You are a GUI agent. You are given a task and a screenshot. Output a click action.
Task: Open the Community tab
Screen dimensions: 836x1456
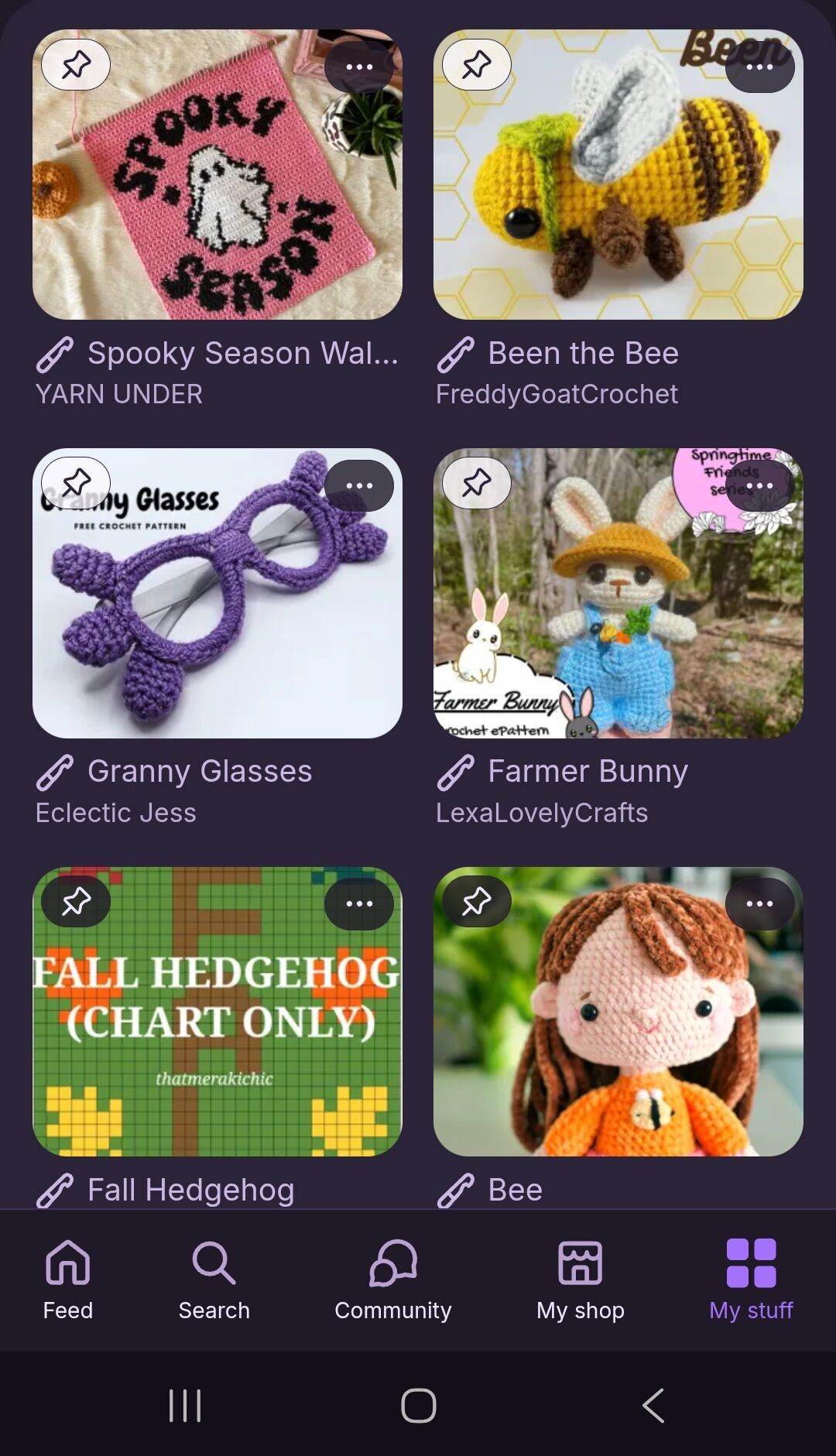click(x=393, y=1280)
